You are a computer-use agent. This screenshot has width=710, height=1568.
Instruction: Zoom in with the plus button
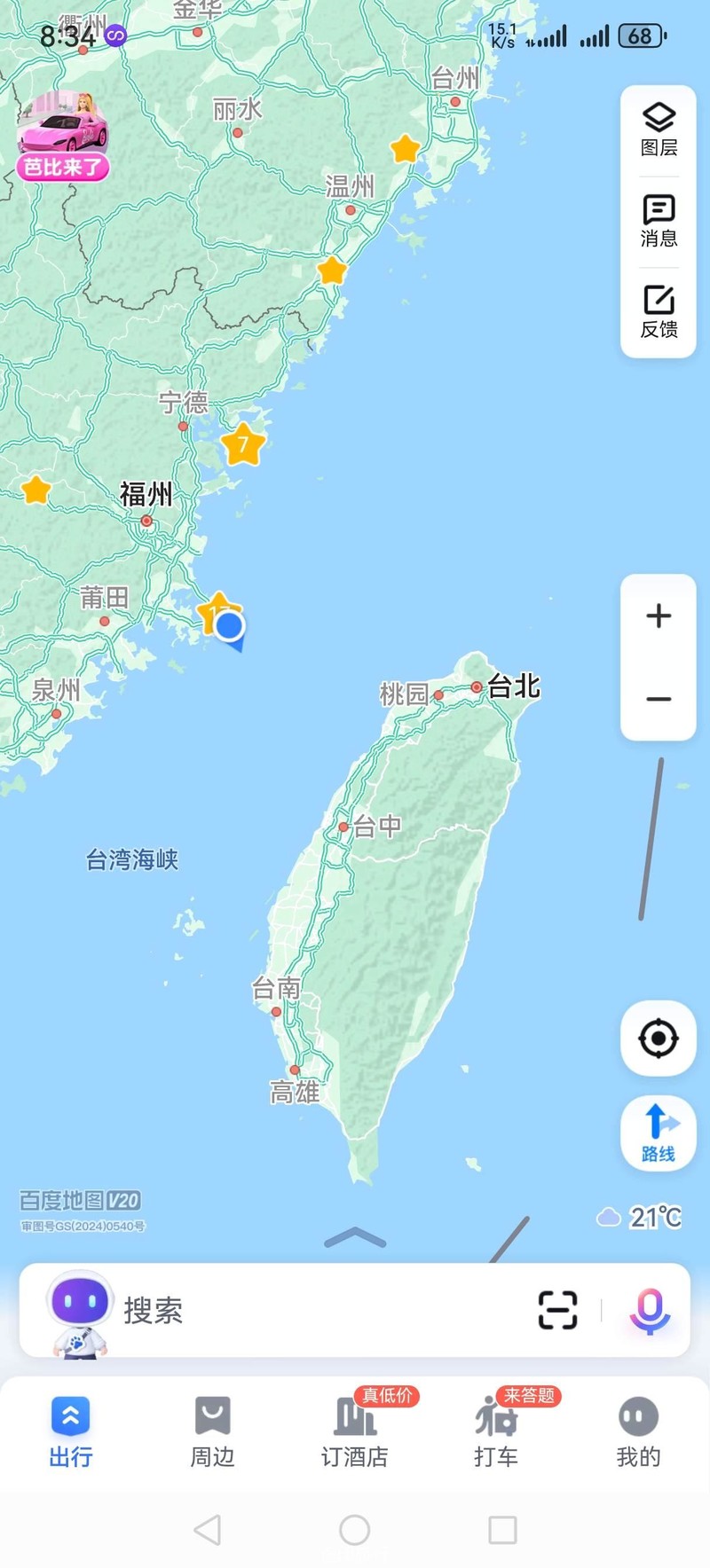(659, 615)
